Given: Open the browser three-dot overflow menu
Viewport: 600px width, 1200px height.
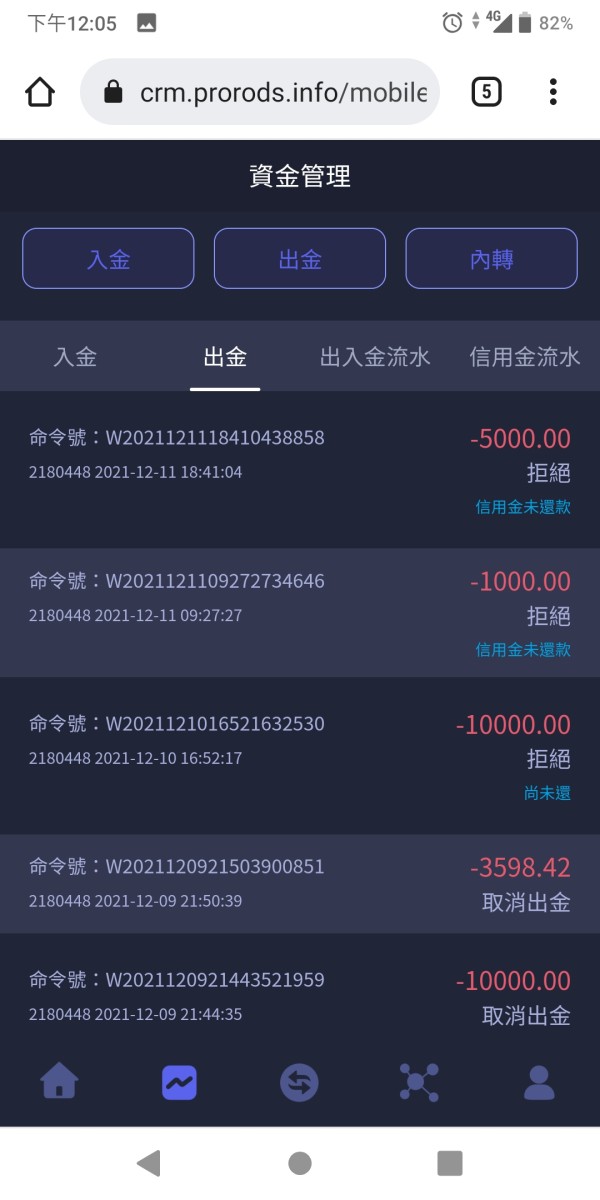Looking at the screenshot, I should 553,92.
